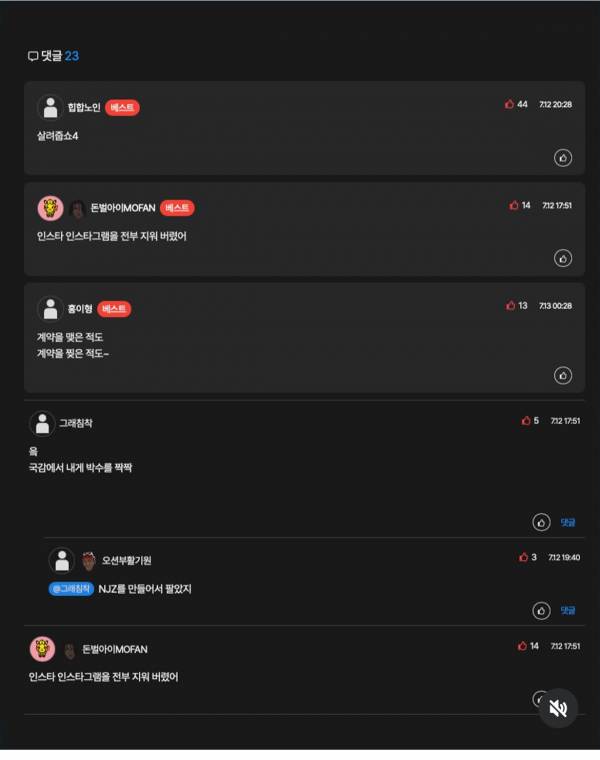Like the comment by 그래침착
This screenshot has height=760, width=600.
(x=541, y=522)
